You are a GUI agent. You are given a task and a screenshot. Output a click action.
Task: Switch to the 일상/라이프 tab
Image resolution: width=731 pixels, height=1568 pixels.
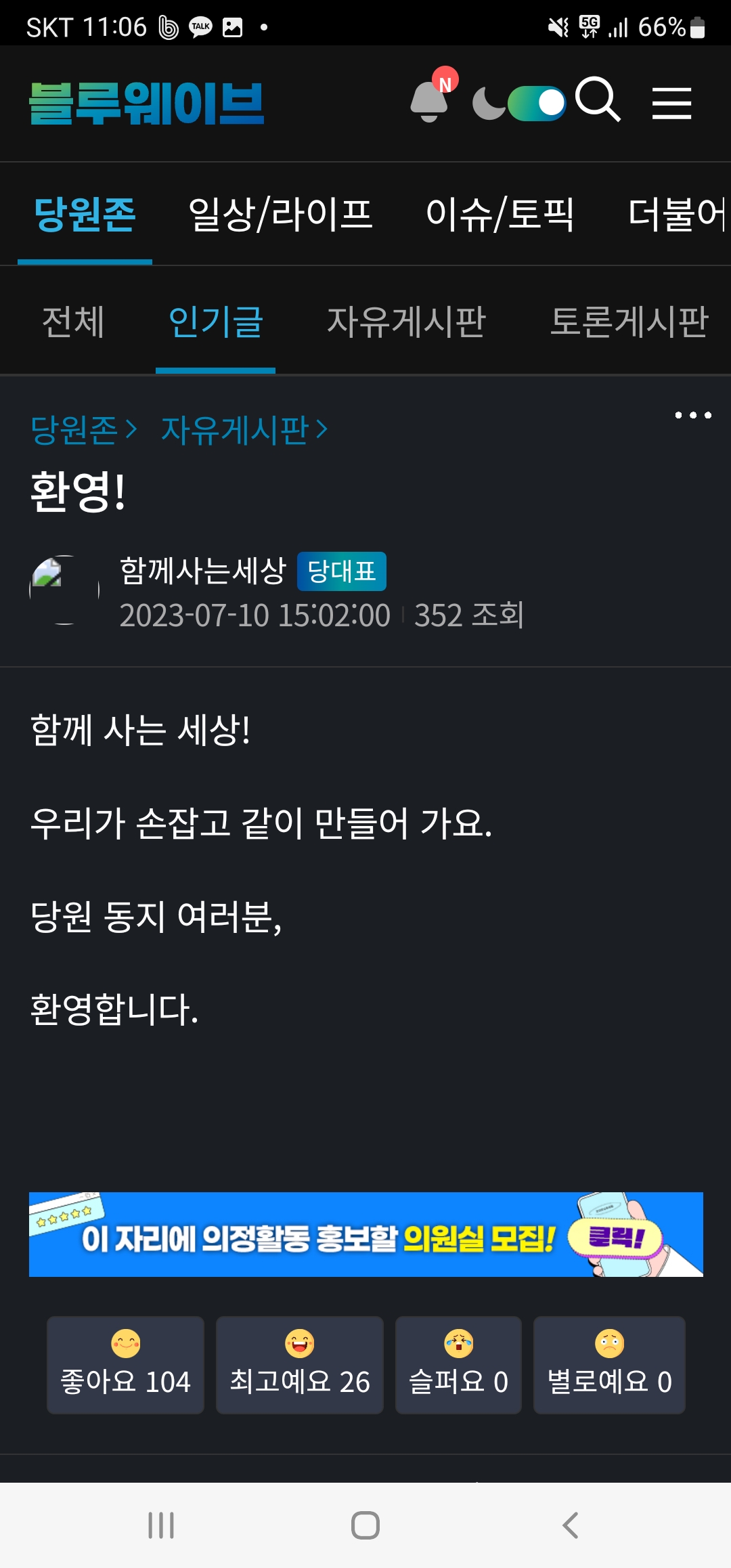point(280,214)
